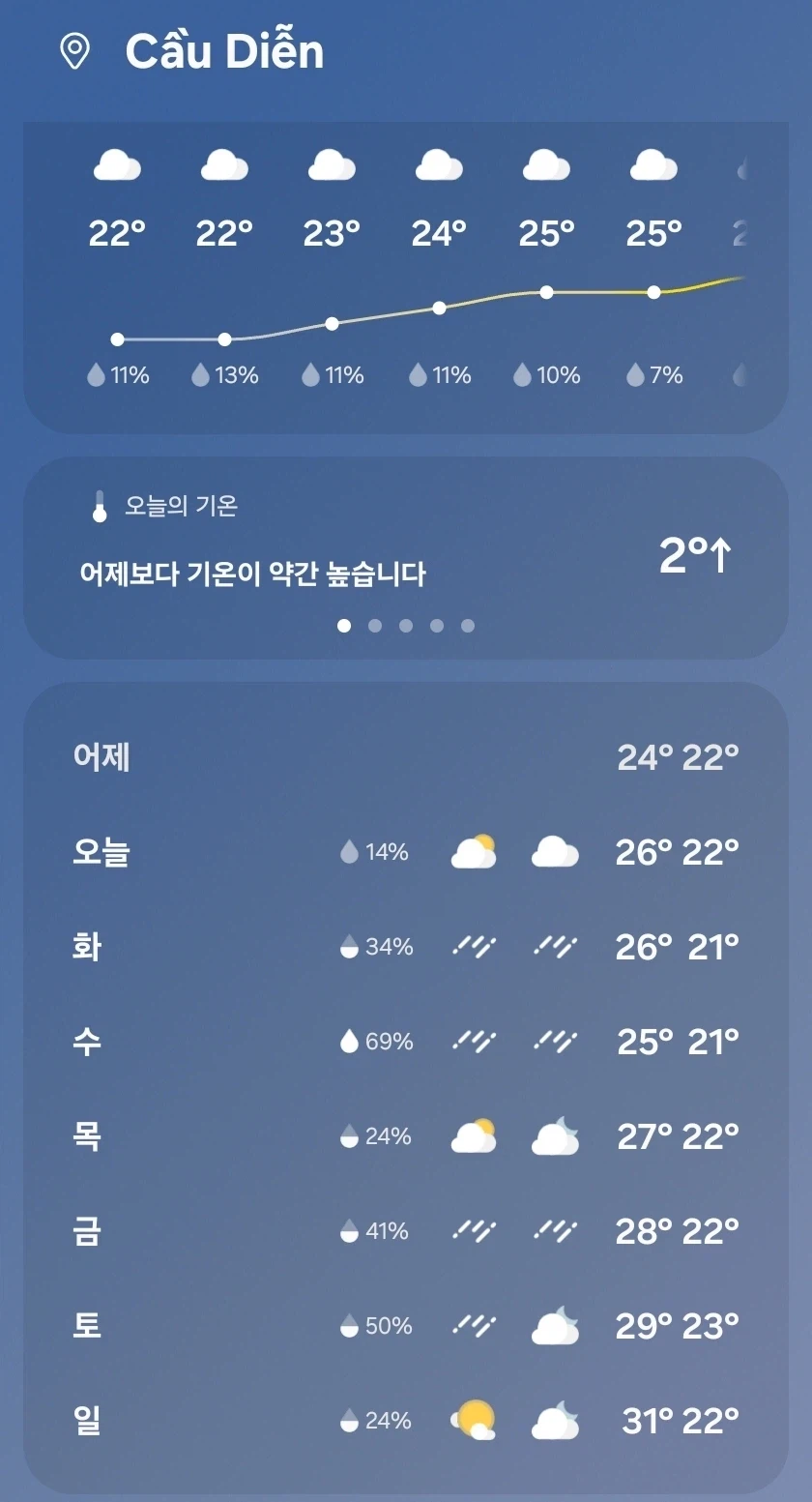Select the rain cloud icon in the 목 row
The height and width of the screenshot is (1502, 812).
pos(554,1134)
